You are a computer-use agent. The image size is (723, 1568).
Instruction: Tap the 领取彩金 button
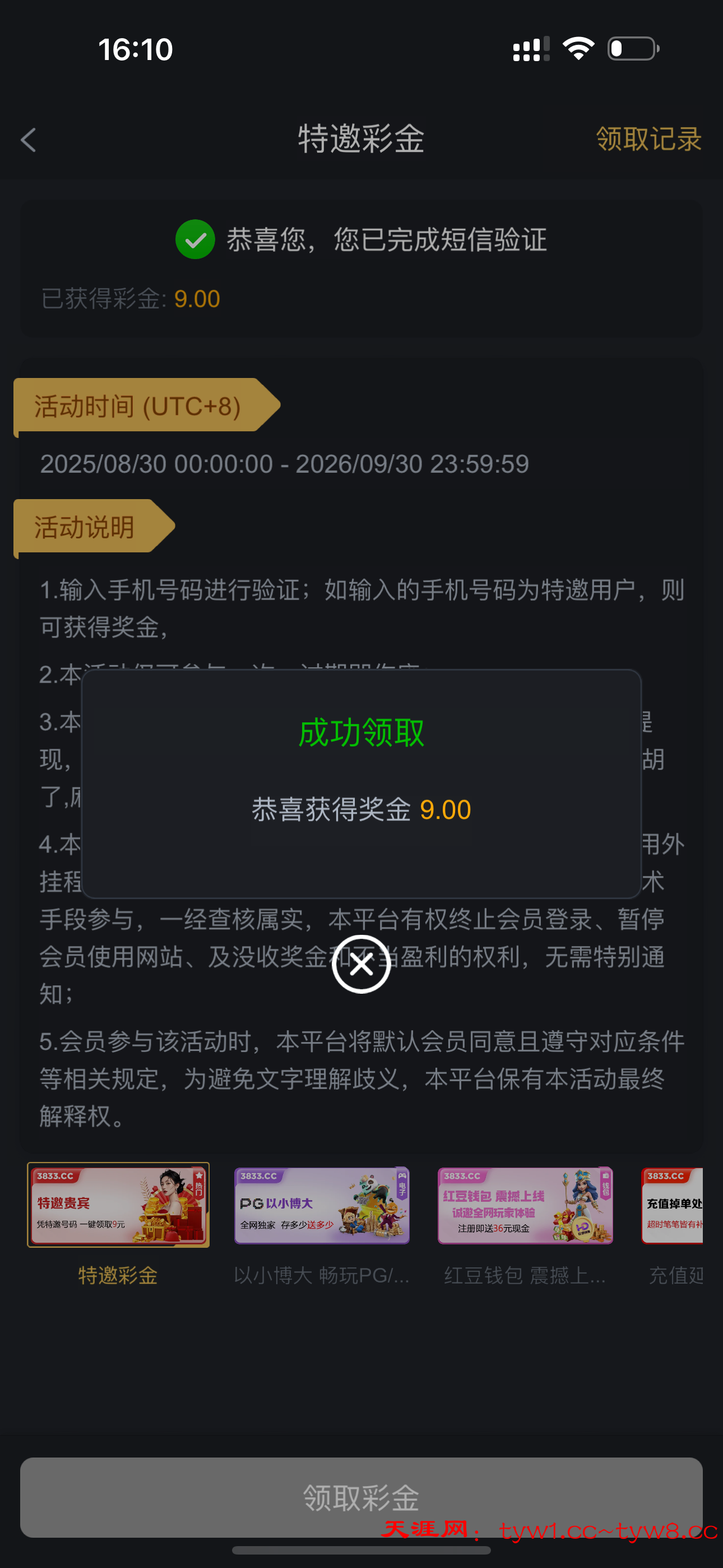point(361,1497)
